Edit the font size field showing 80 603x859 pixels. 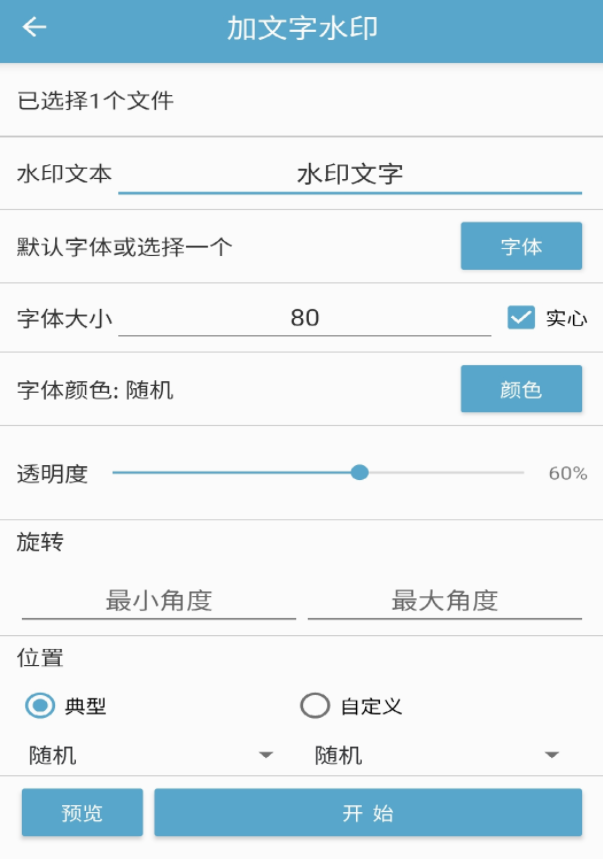tap(304, 319)
